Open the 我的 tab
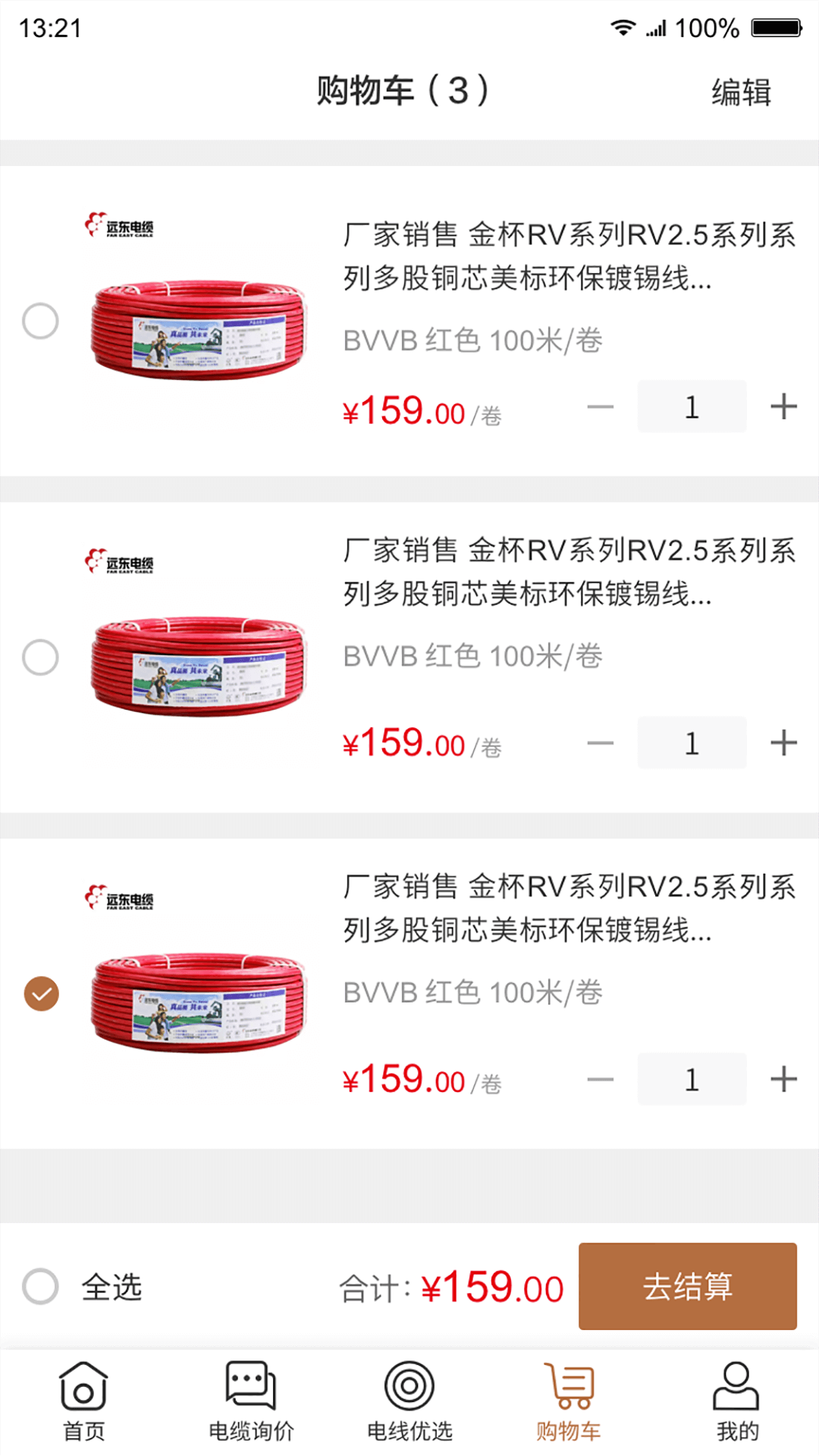 [736, 1401]
